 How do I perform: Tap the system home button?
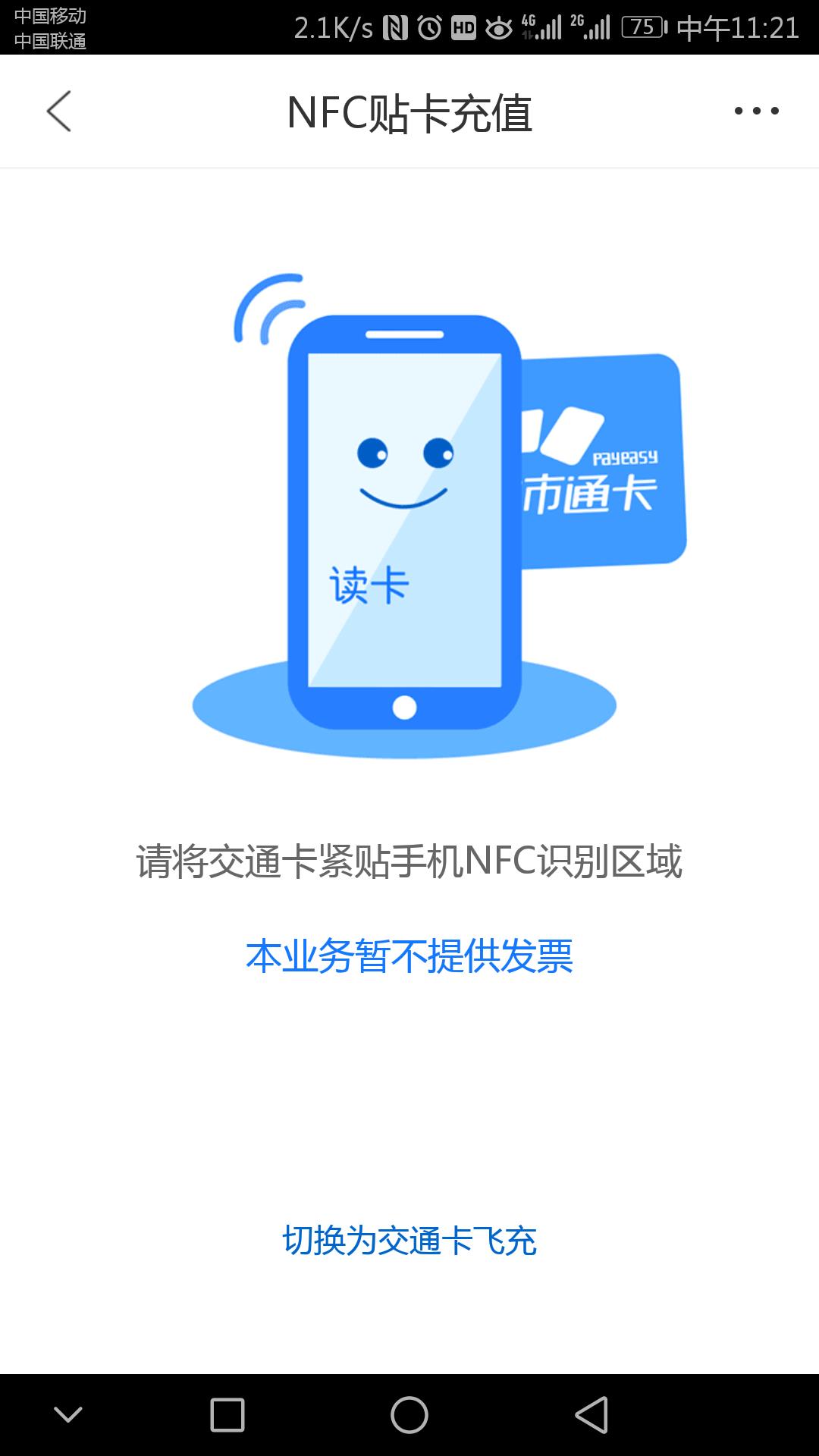[x=409, y=1415]
